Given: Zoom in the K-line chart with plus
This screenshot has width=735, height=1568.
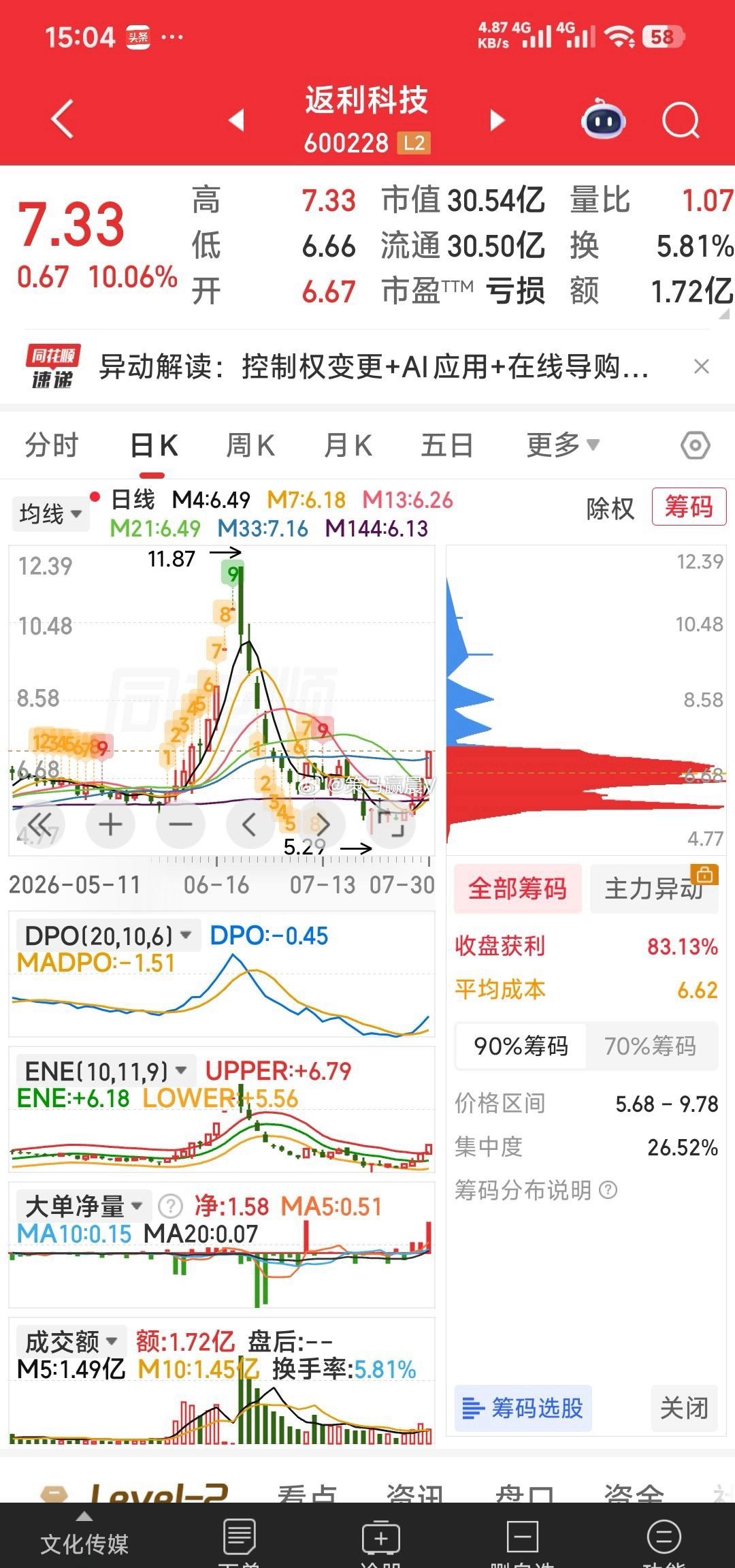Looking at the screenshot, I should (110, 825).
